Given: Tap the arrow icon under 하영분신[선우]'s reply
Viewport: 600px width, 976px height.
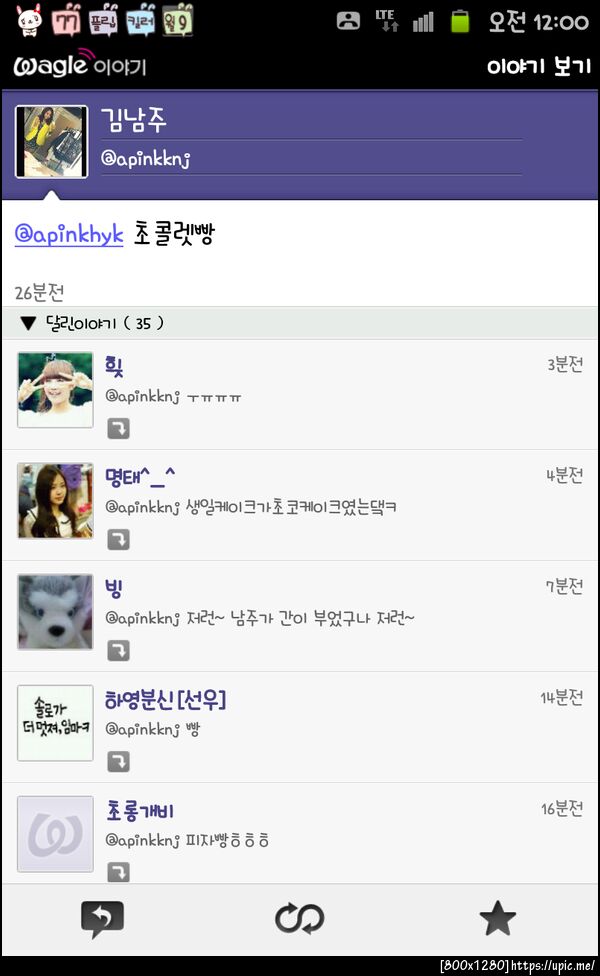Looking at the screenshot, I should pyautogui.click(x=118, y=762).
